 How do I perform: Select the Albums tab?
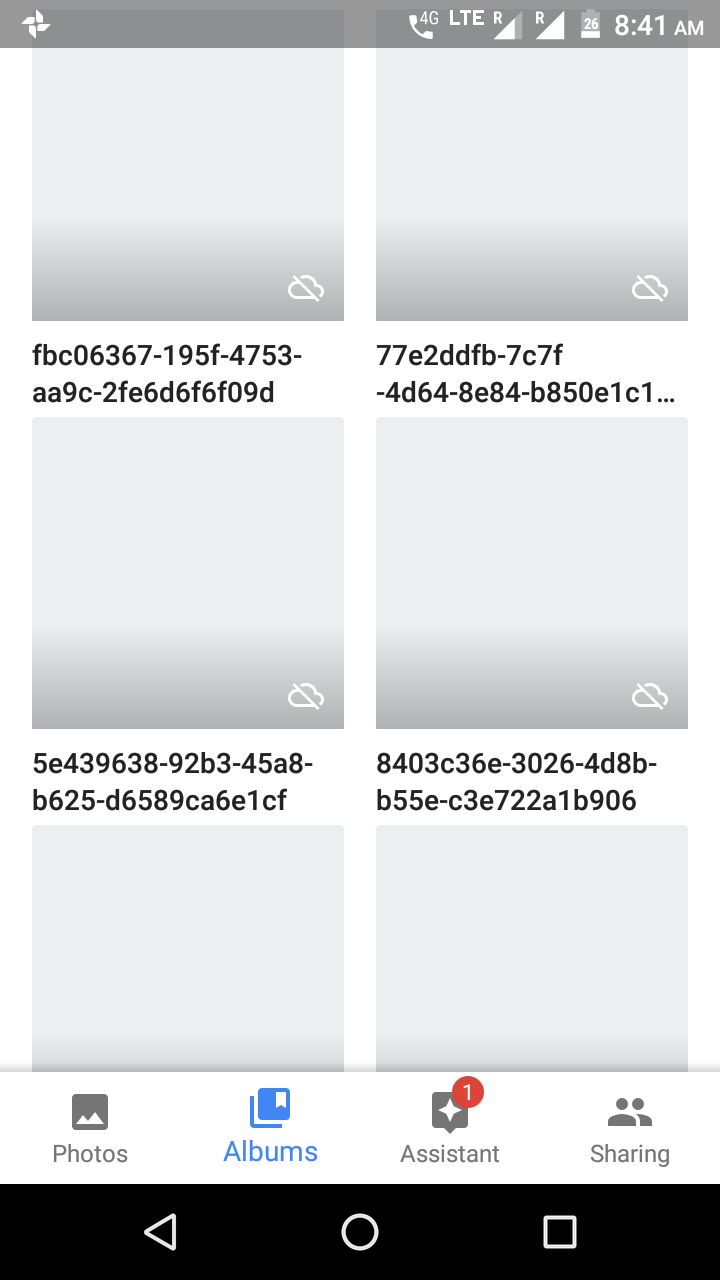pyautogui.click(x=270, y=1129)
